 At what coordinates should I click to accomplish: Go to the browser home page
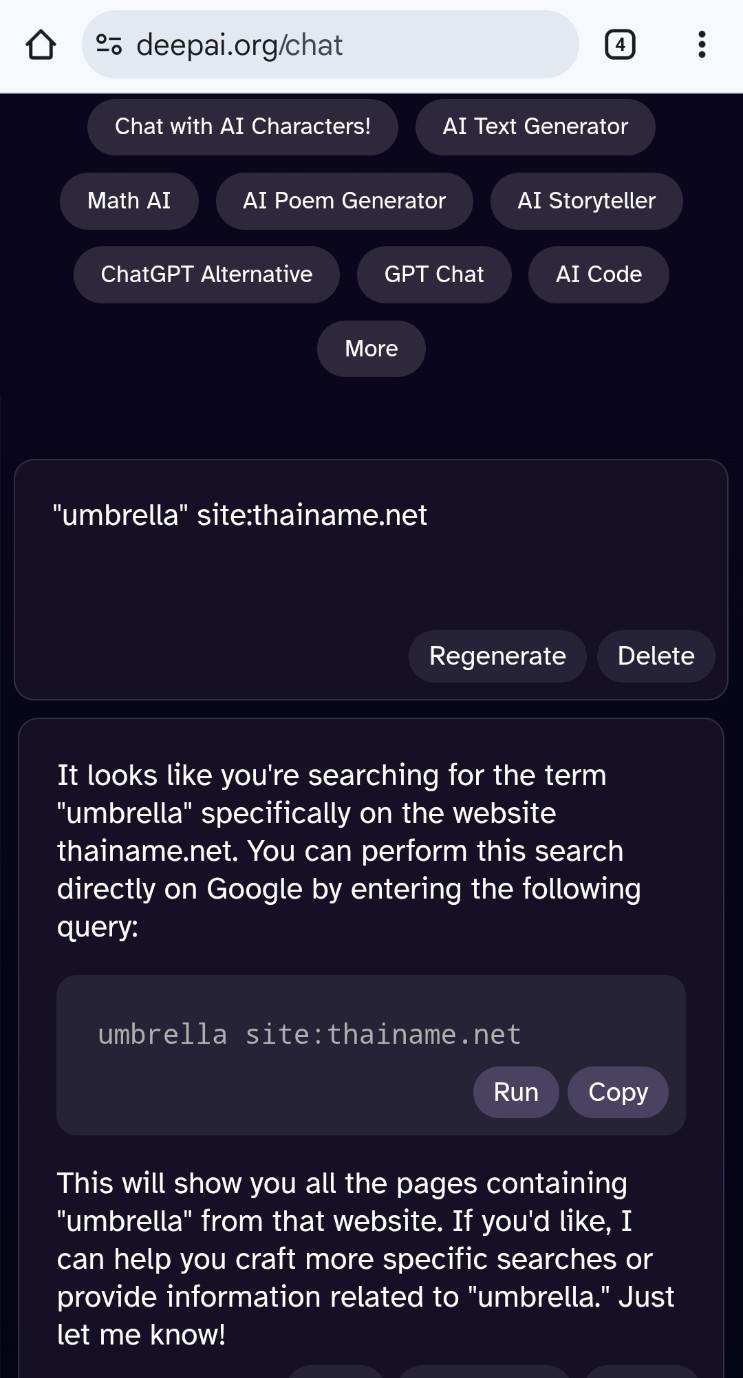[40, 45]
